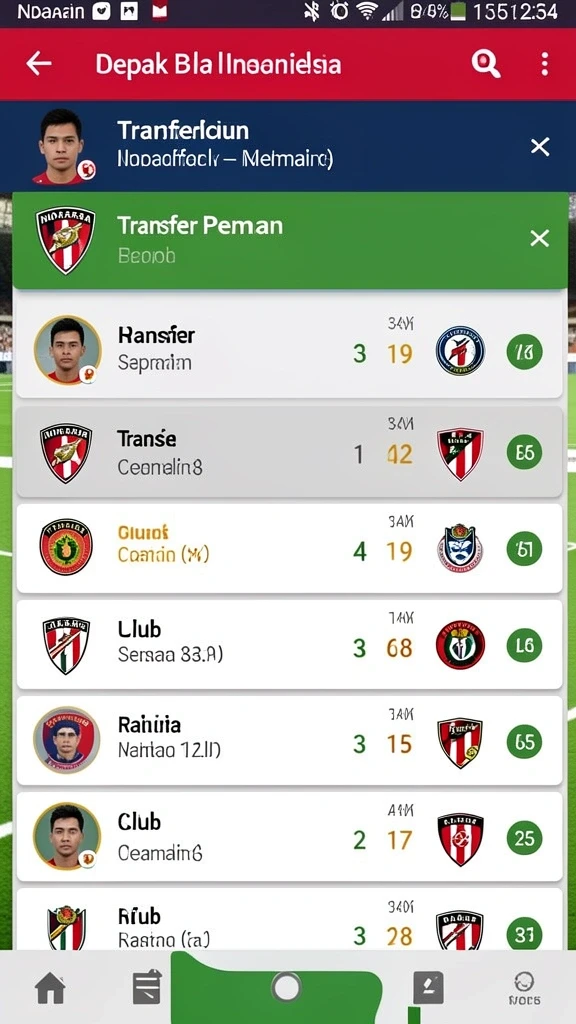Dismiss the dark blue Tranferlciun banner

point(540,146)
